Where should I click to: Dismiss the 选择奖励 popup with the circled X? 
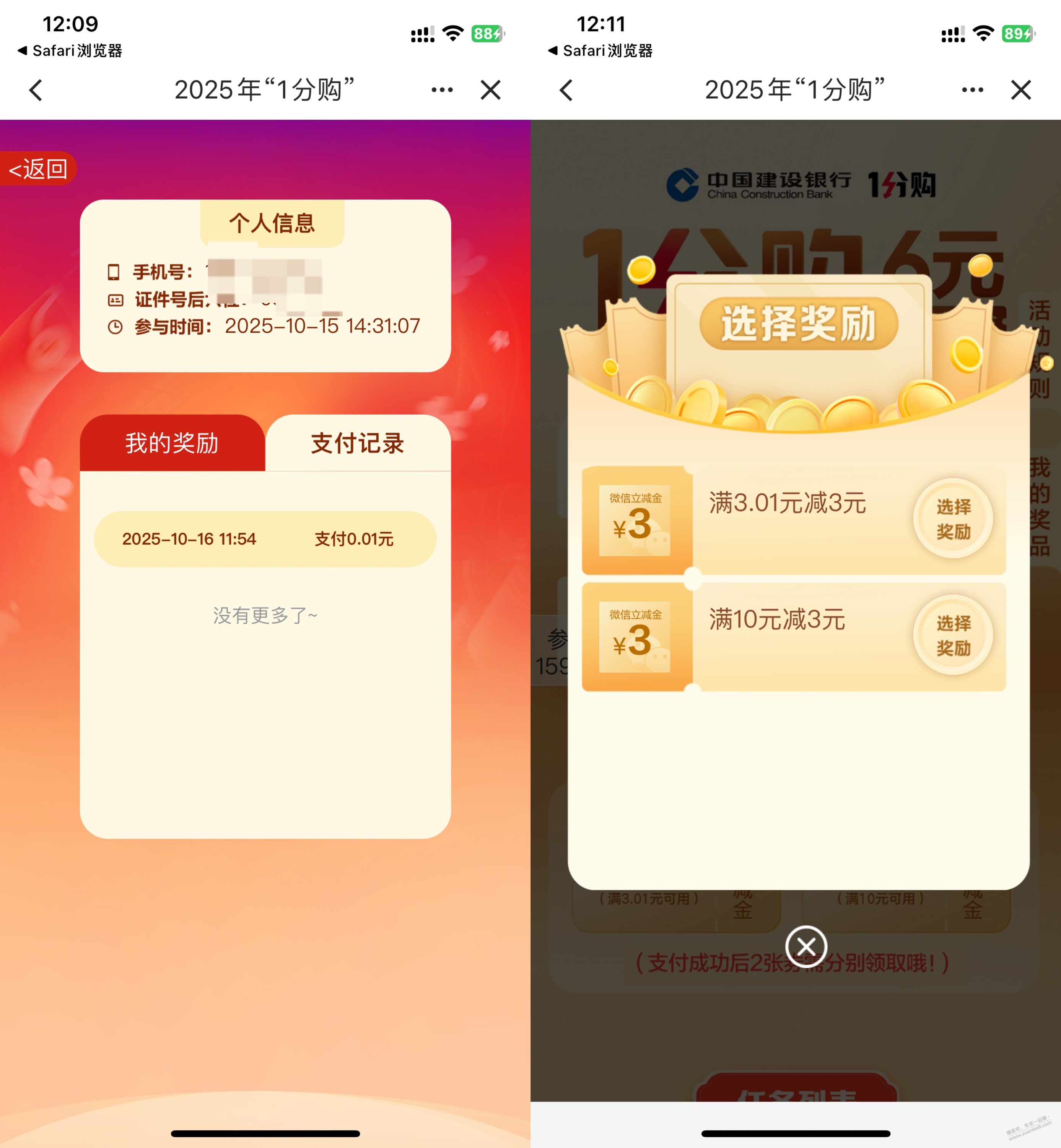click(806, 946)
